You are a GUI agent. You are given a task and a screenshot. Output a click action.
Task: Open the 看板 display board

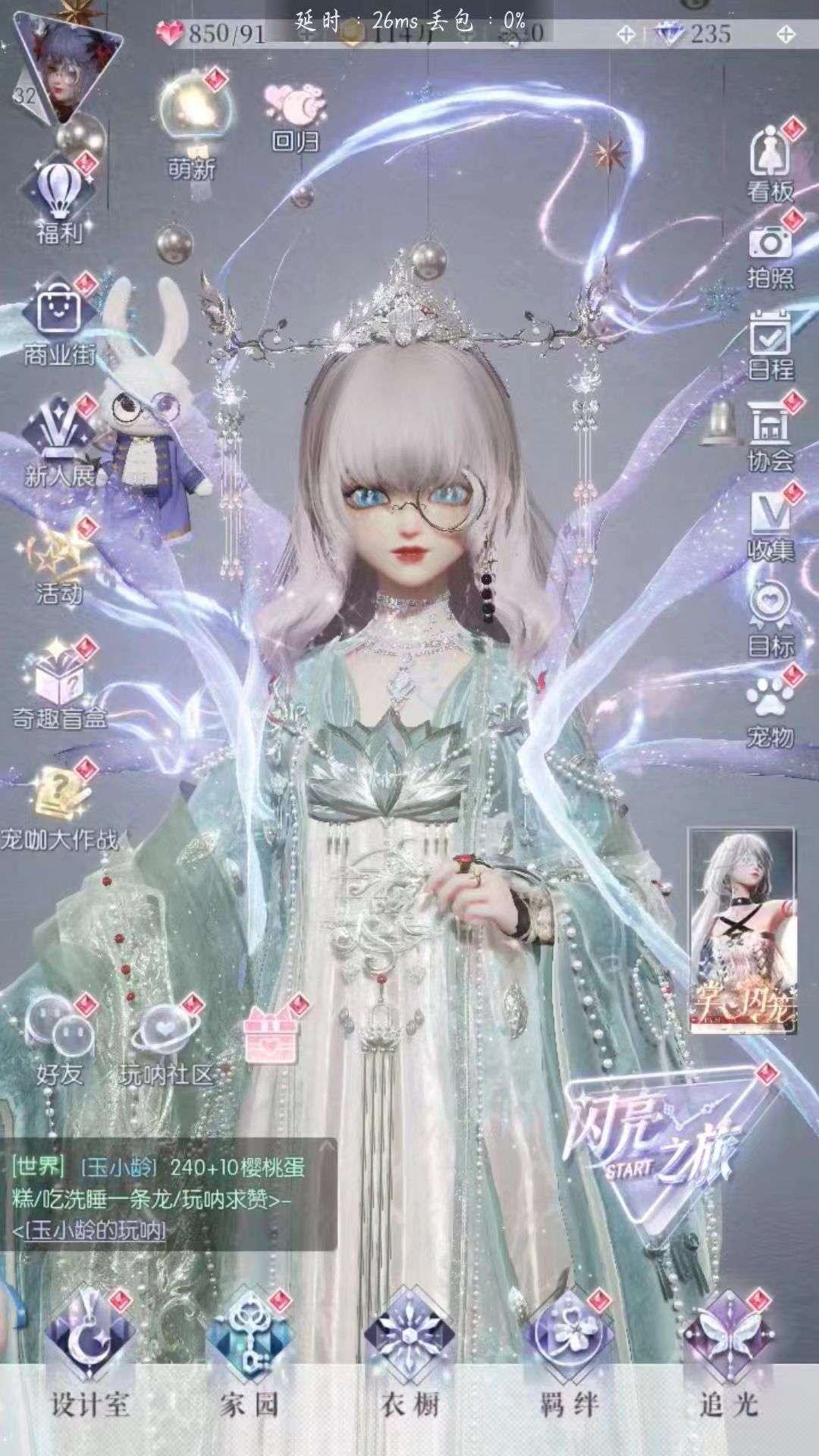770,163
